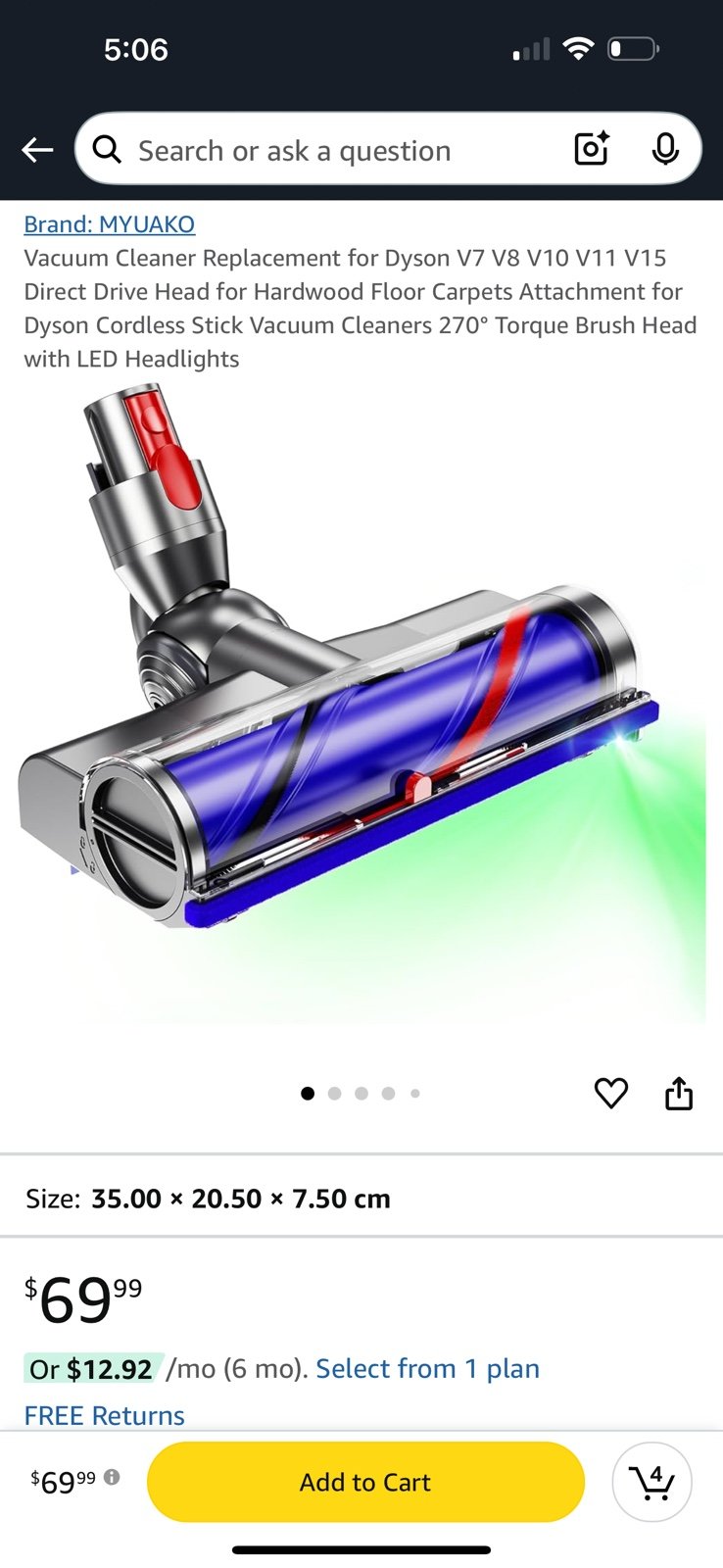Open Select from 1 plan link
723x1568 pixels.
click(x=427, y=1368)
